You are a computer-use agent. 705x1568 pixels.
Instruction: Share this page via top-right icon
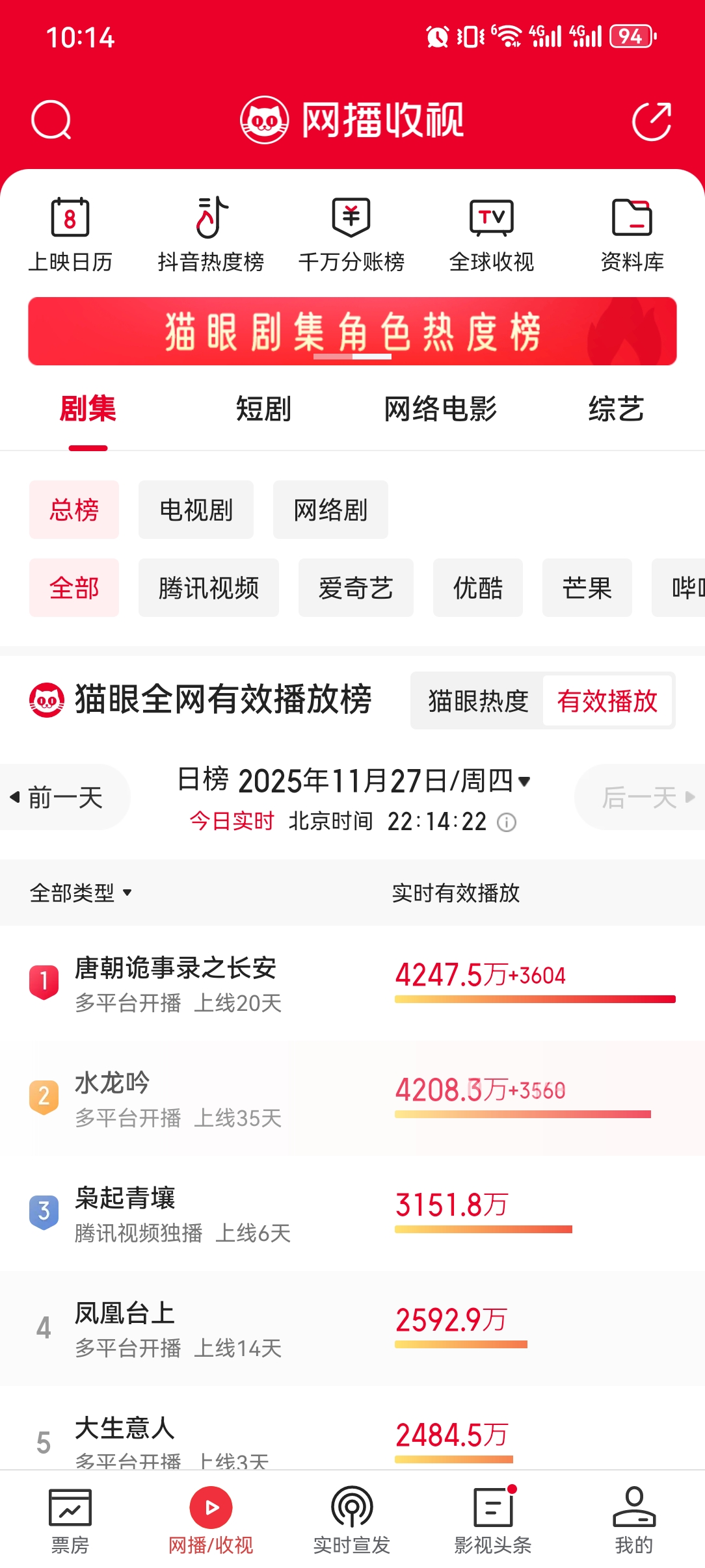[x=652, y=121]
